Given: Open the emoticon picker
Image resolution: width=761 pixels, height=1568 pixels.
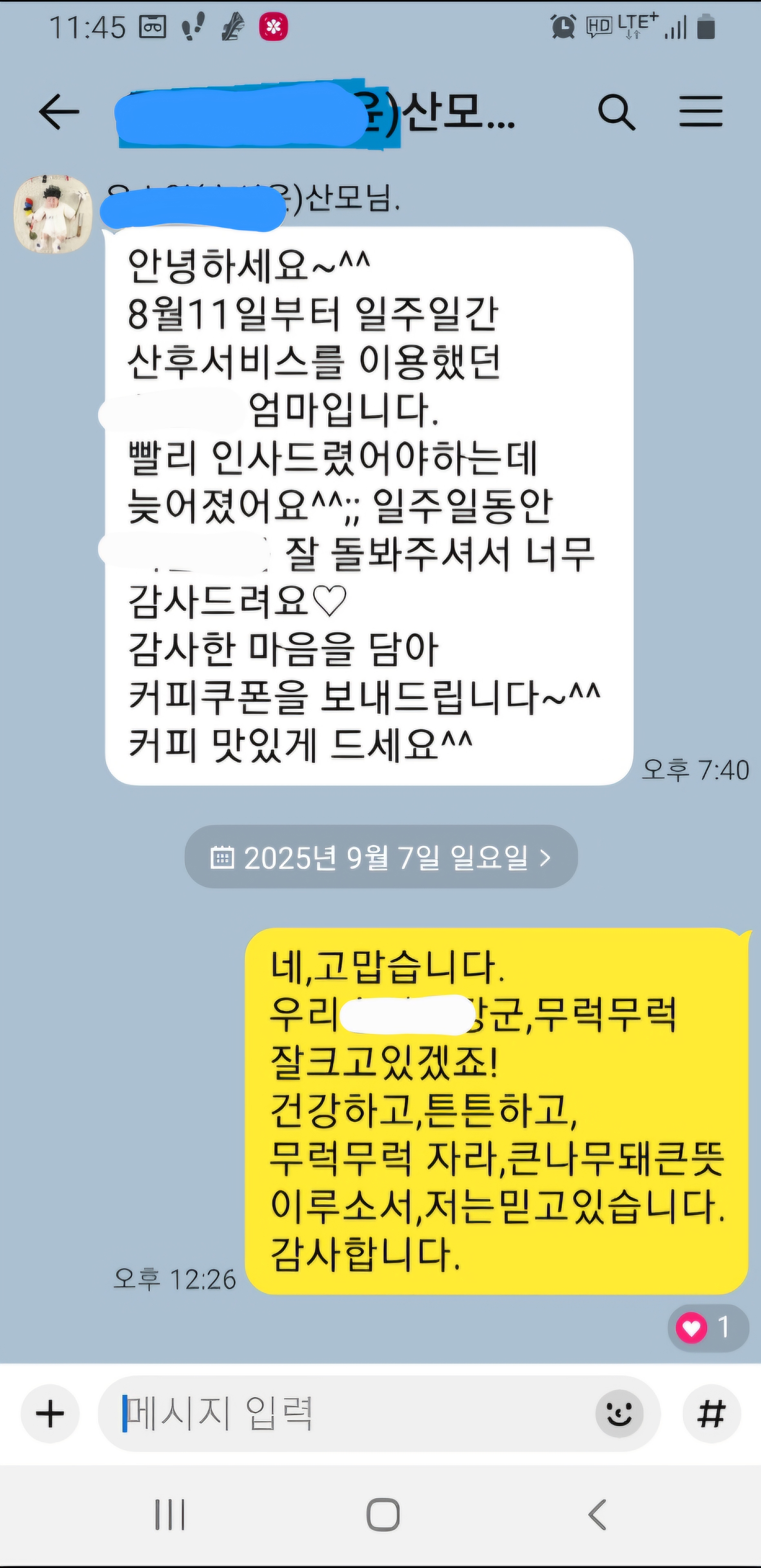Looking at the screenshot, I should tap(619, 1413).
